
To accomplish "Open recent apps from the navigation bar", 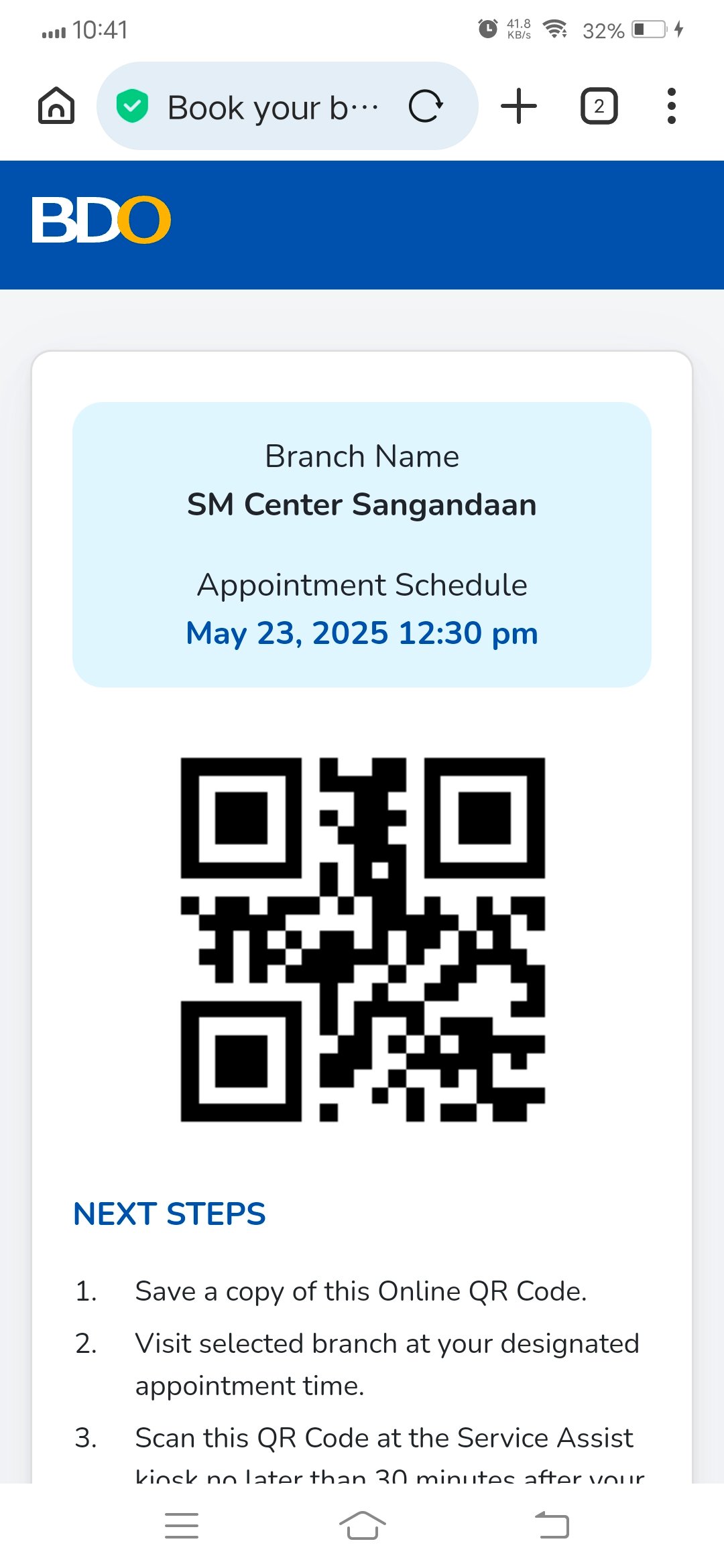I will point(182,1526).
